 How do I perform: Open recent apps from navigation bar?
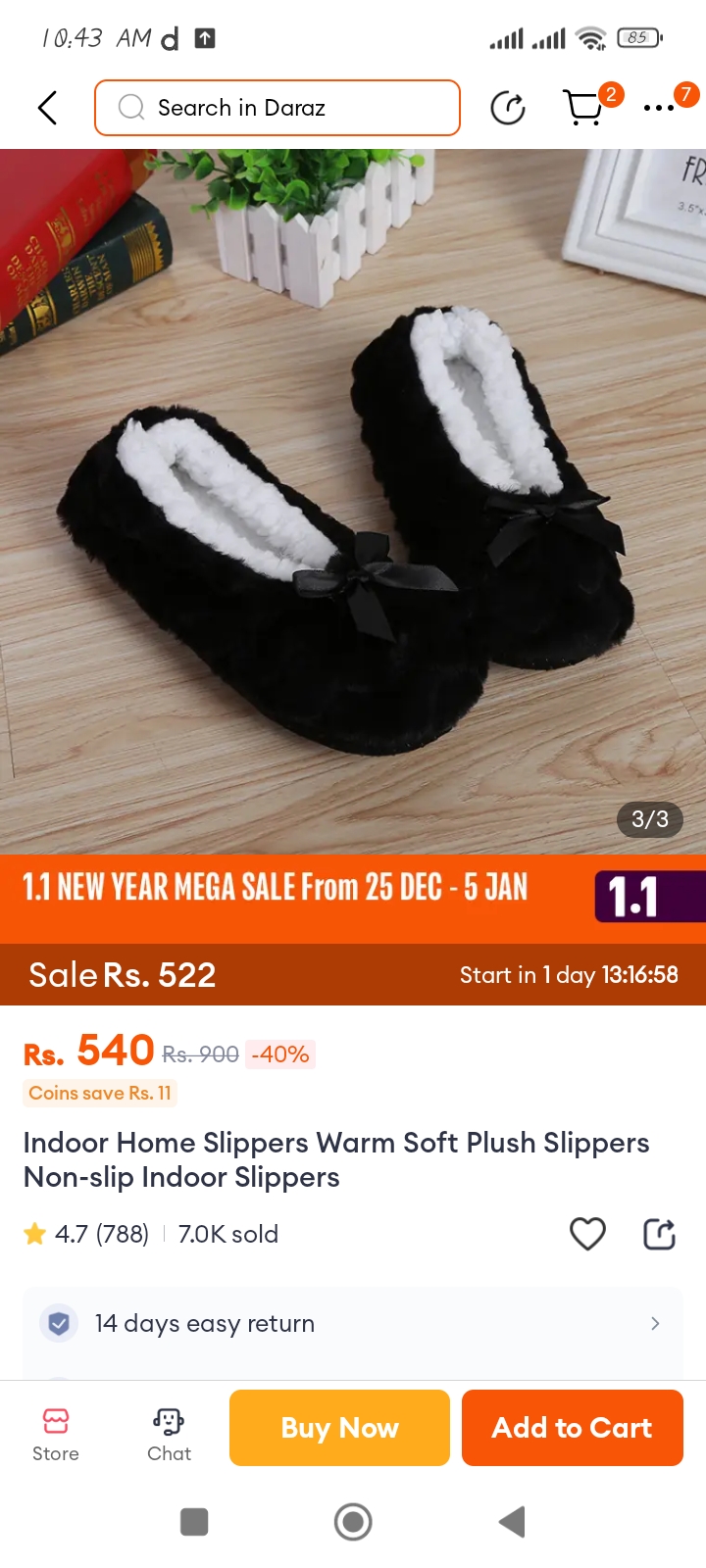(194, 1522)
